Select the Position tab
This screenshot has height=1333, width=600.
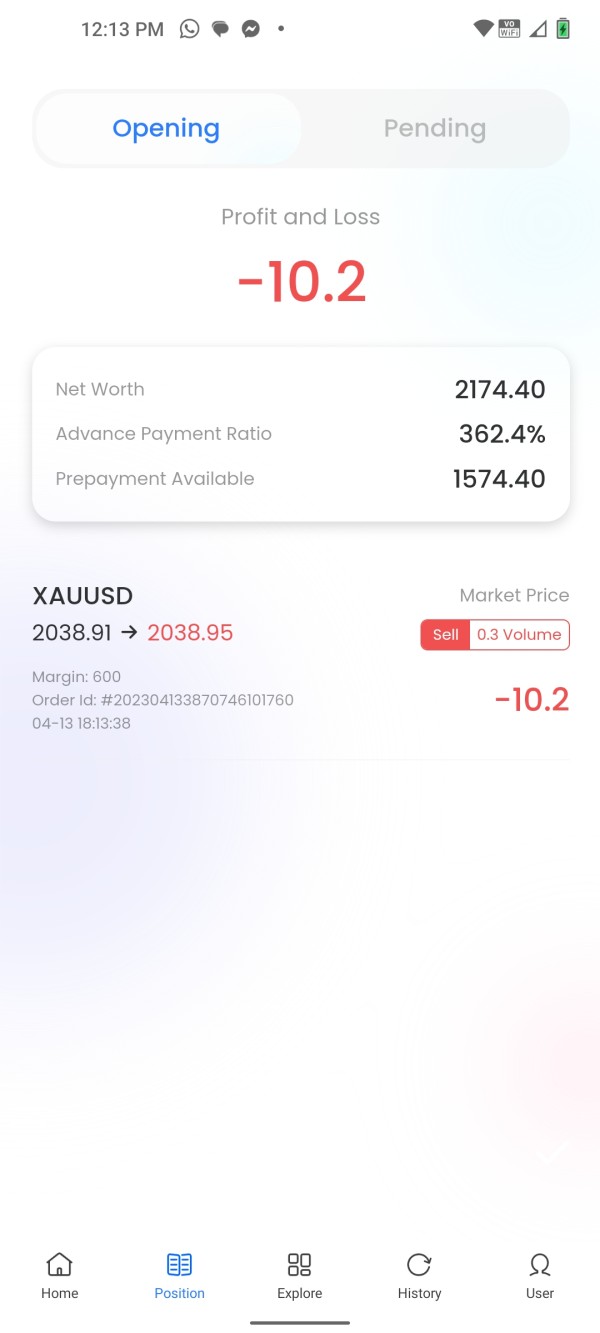(180, 1276)
